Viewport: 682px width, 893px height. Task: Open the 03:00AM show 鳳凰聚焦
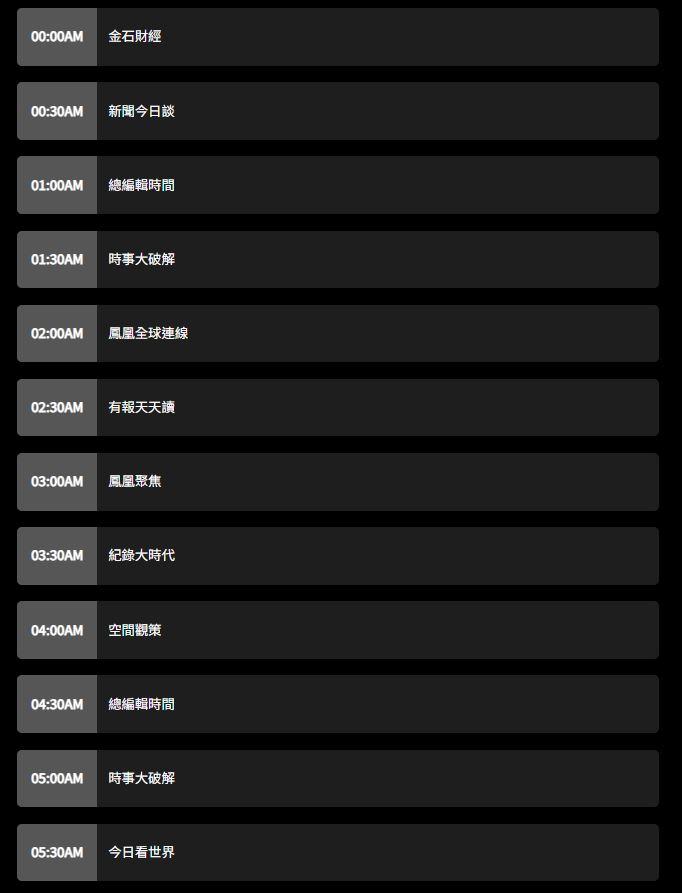pyautogui.click(x=135, y=481)
